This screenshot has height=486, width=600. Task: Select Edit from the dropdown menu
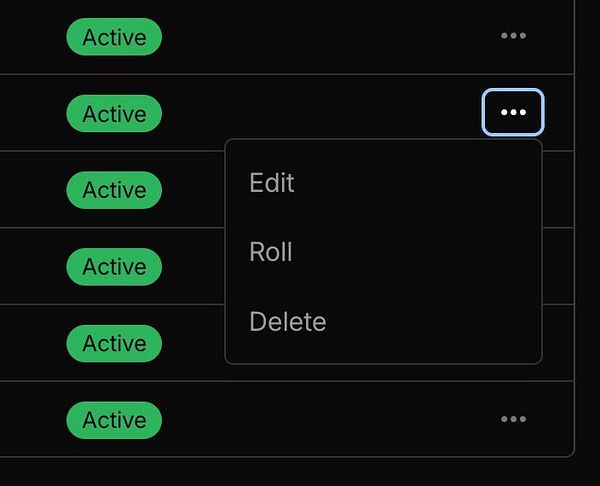coord(272,183)
